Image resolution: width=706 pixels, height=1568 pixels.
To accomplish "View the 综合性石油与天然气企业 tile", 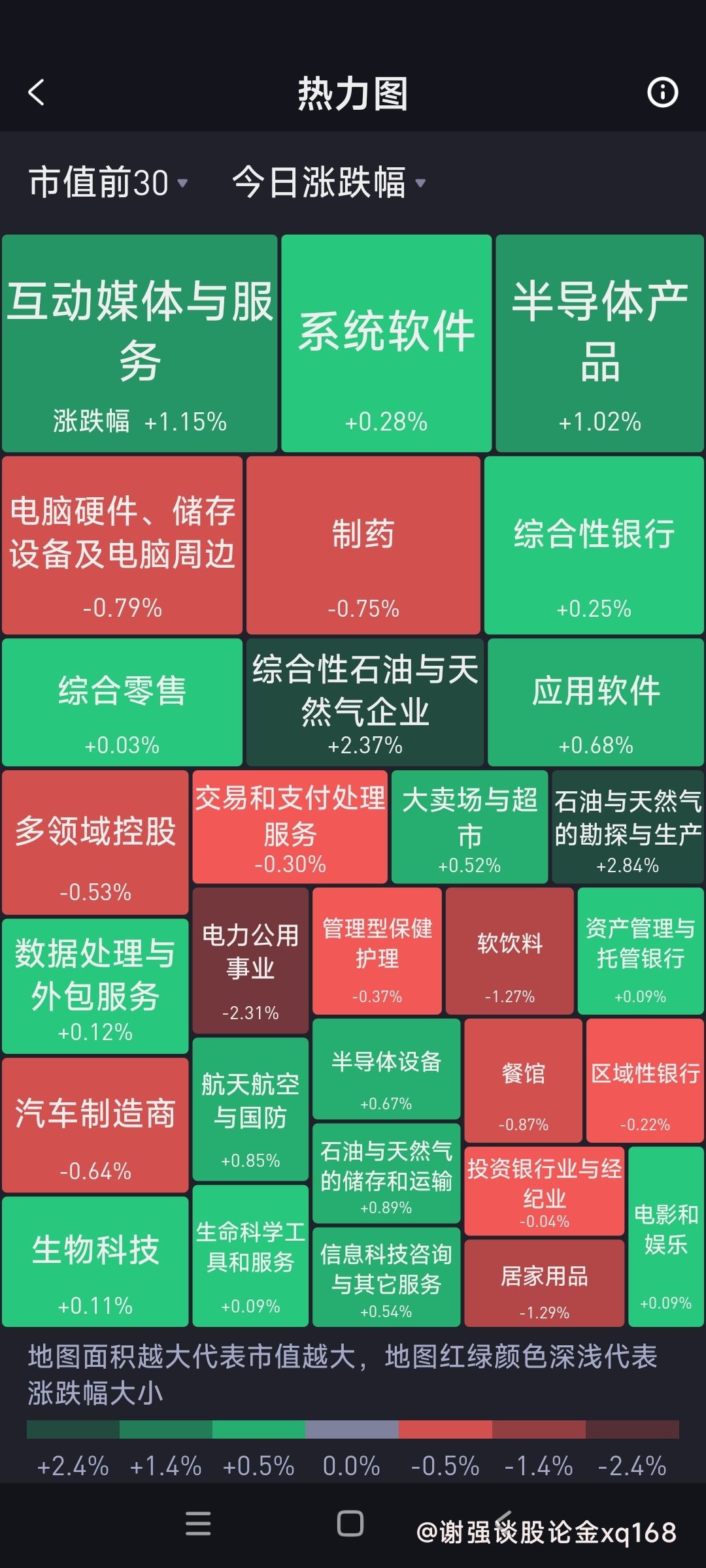I will (x=365, y=702).
